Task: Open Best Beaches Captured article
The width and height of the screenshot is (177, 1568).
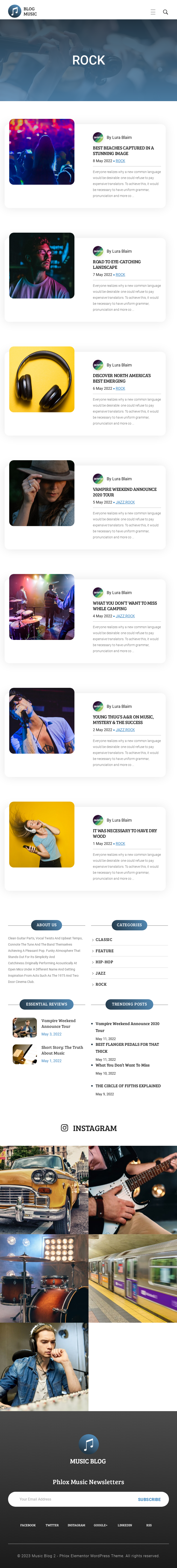Action: pyautogui.click(x=123, y=150)
